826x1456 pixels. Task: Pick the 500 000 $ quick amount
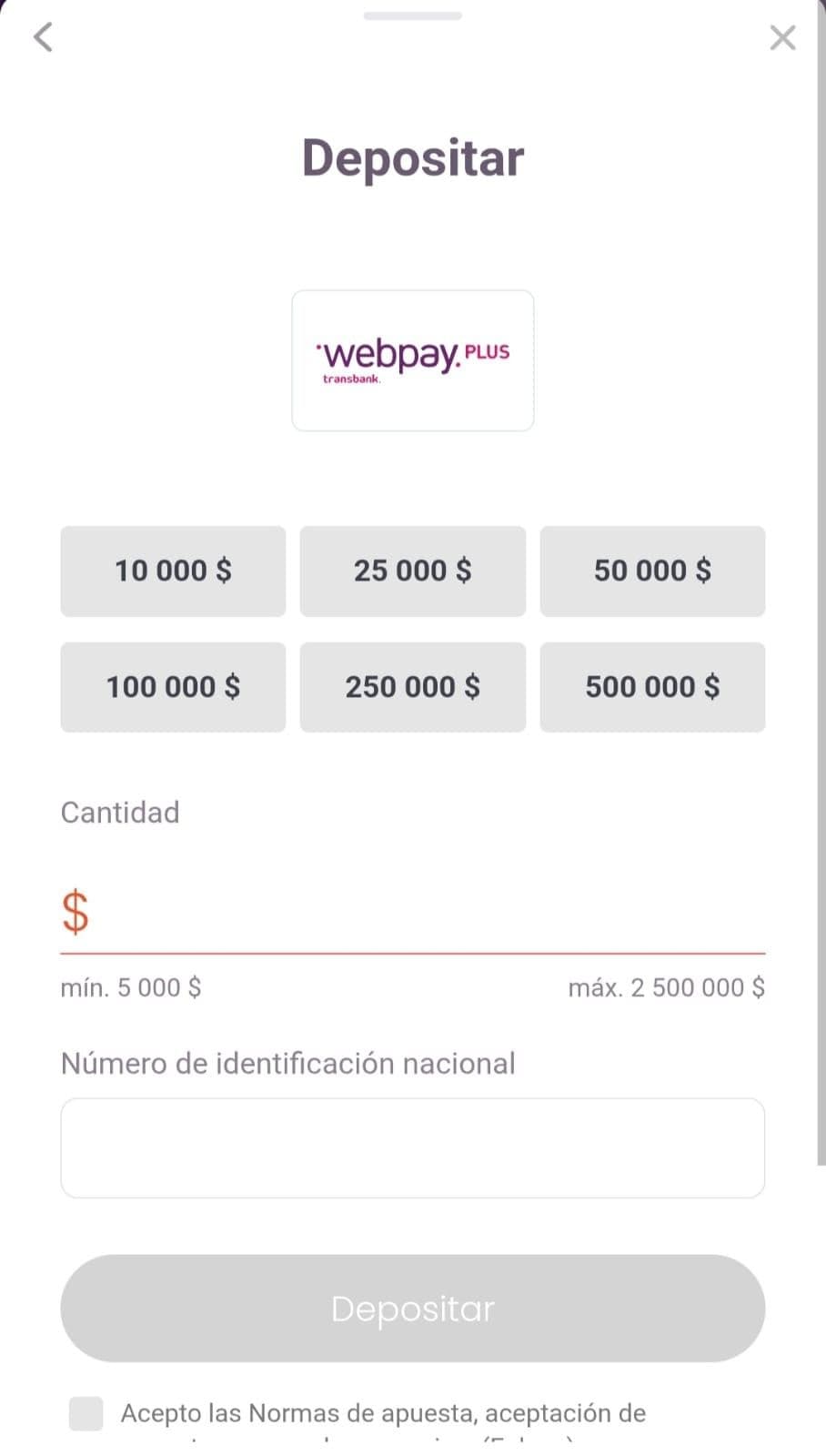pyautogui.click(x=651, y=687)
